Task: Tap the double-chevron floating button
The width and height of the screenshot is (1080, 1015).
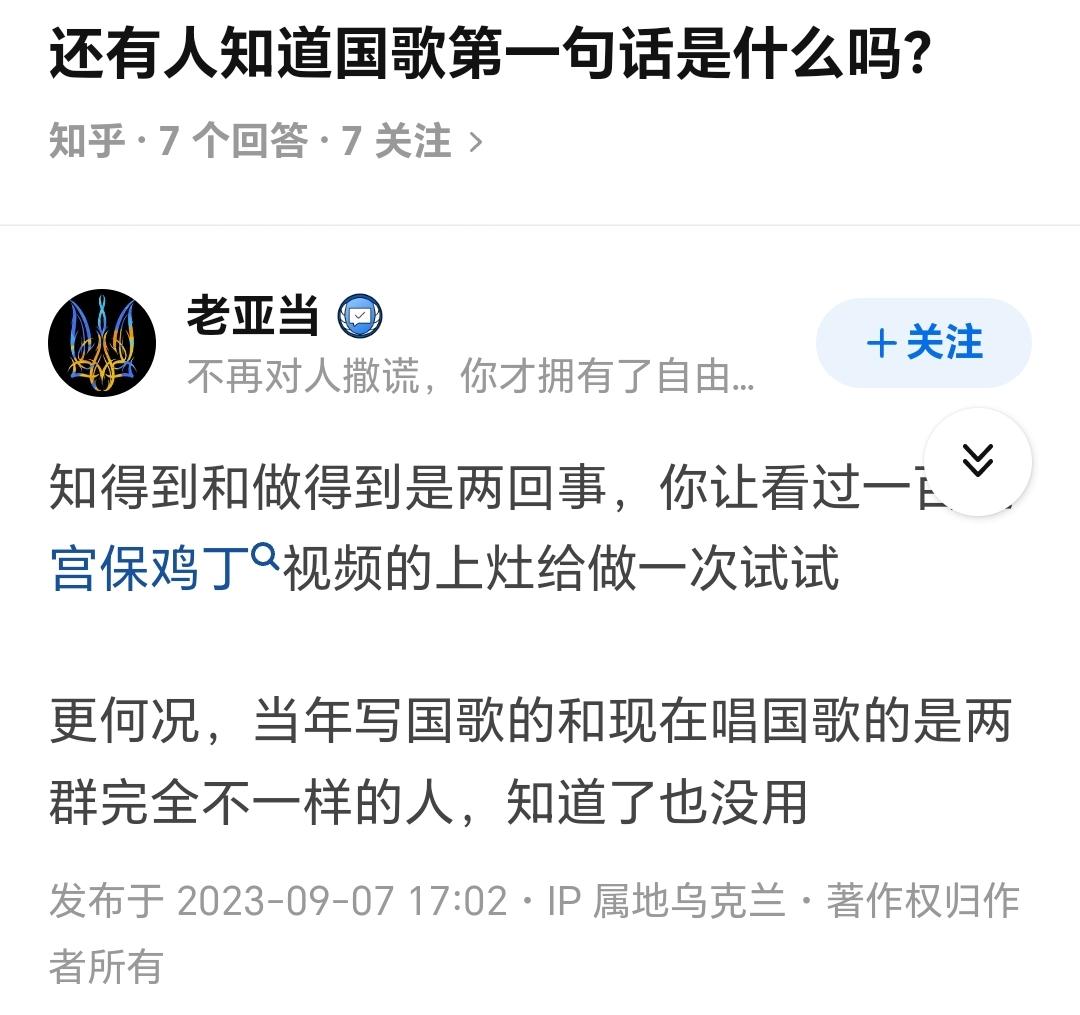Action: tap(977, 461)
